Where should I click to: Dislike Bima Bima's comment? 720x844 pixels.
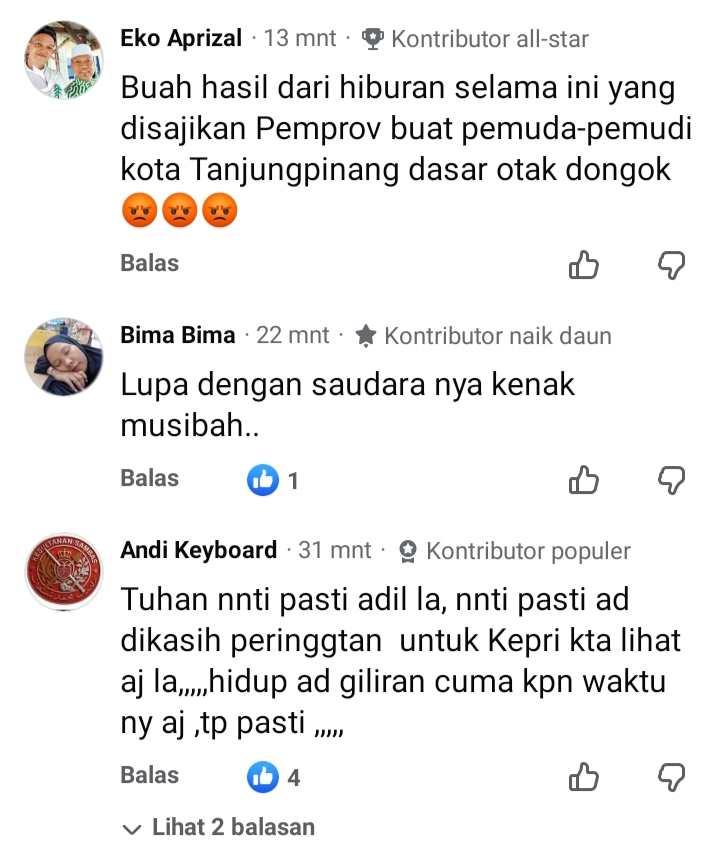(671, 480)
